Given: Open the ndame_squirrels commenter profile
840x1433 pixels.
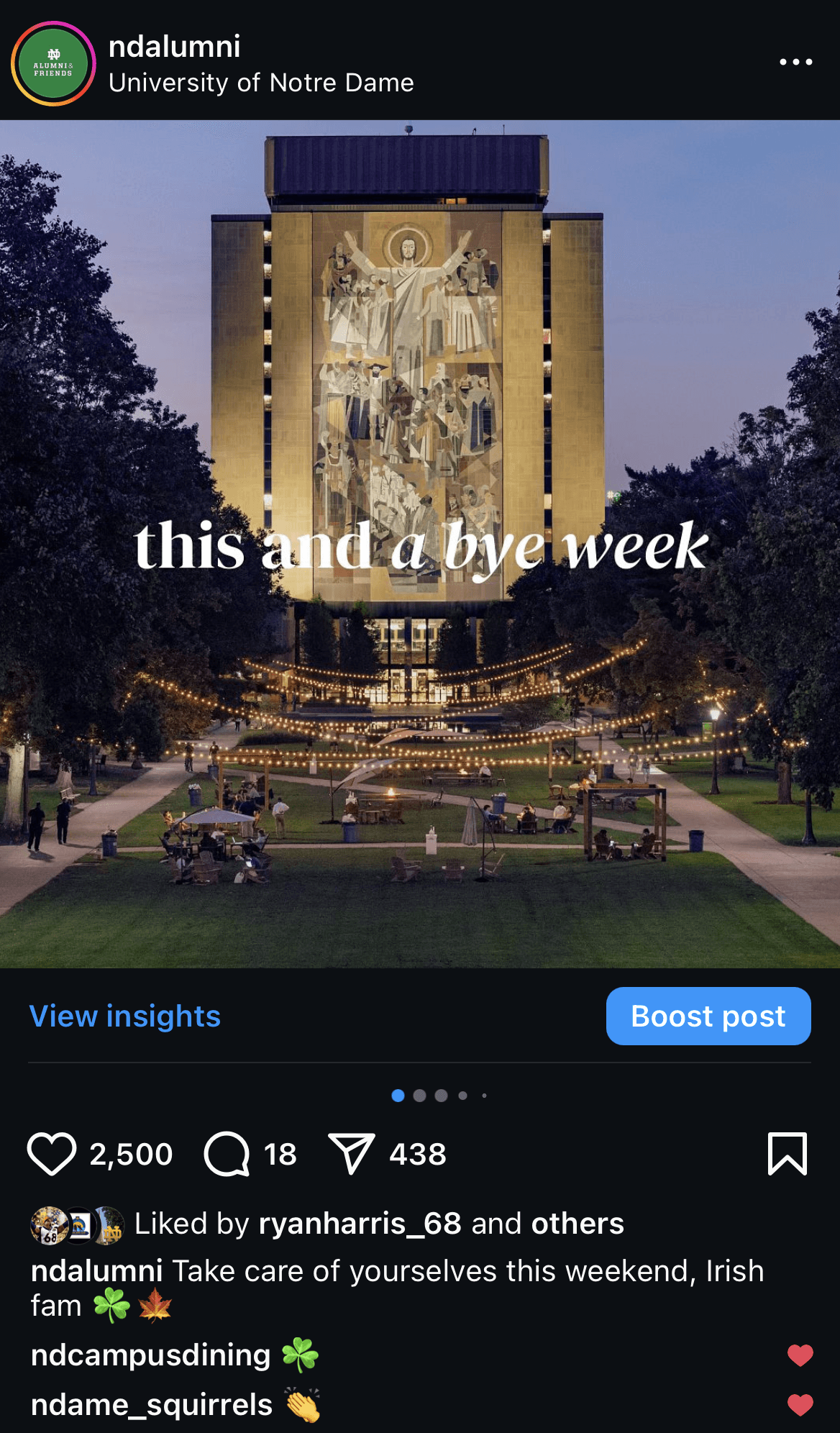Looking at the screenshot, I should point(152,1405).
